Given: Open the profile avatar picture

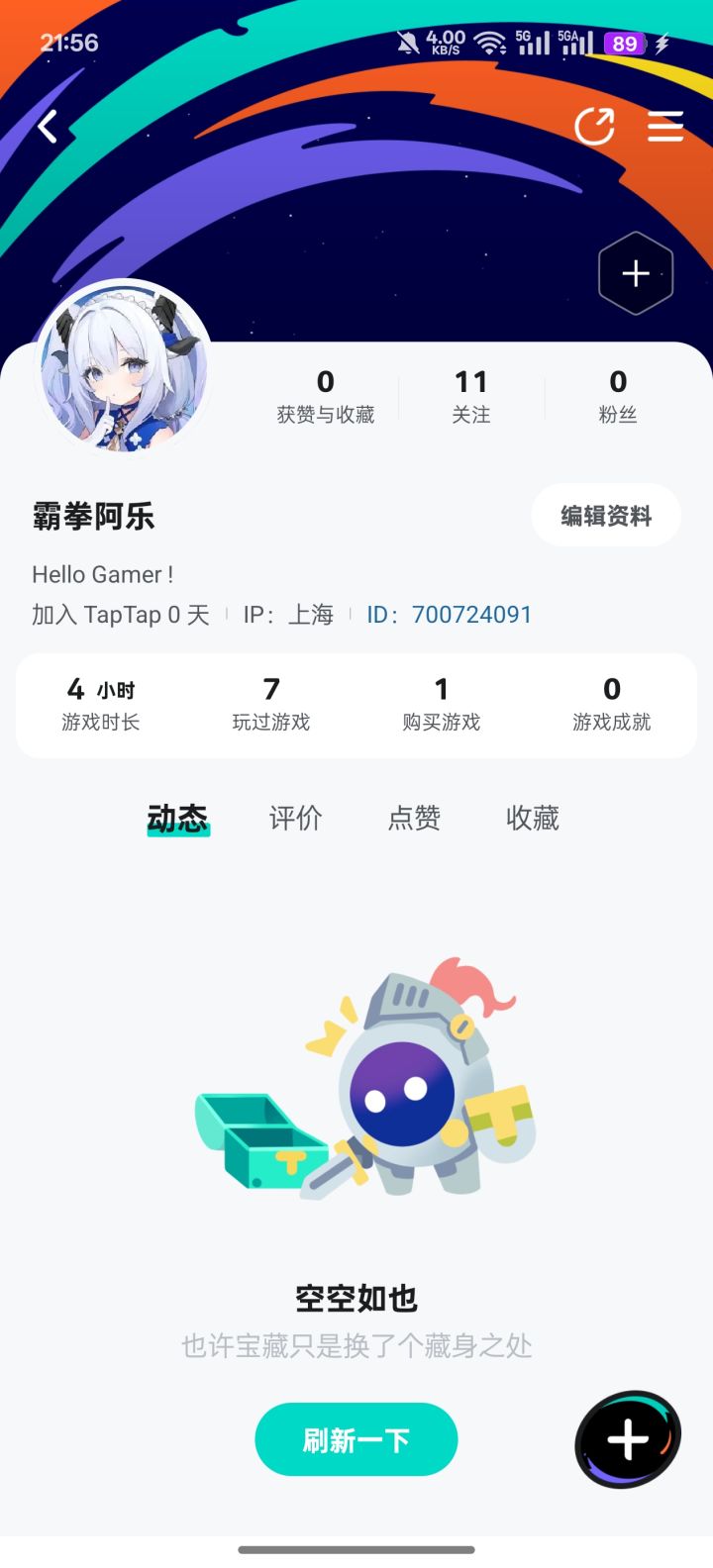Looking at the screenshot, I should [123, 366].
